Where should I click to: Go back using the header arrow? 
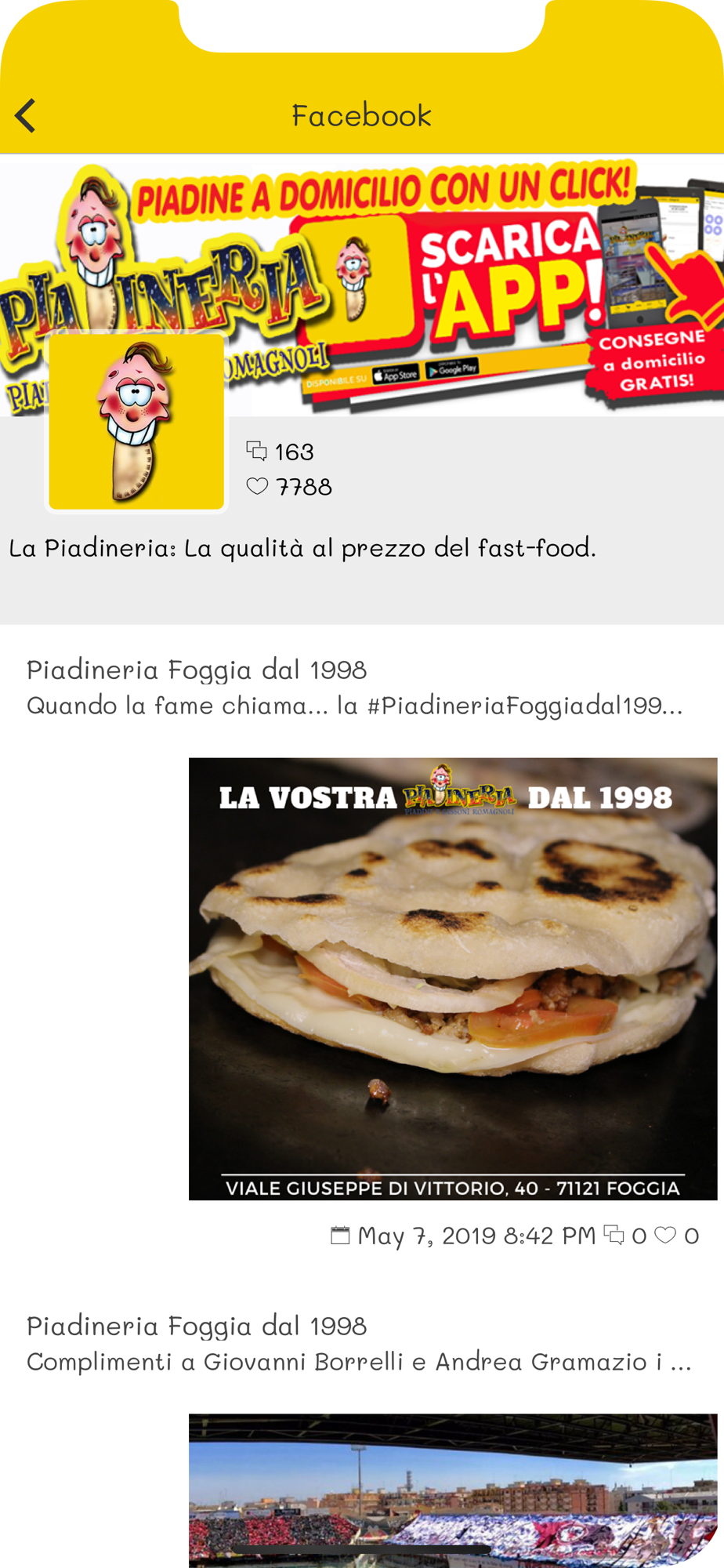25,116
